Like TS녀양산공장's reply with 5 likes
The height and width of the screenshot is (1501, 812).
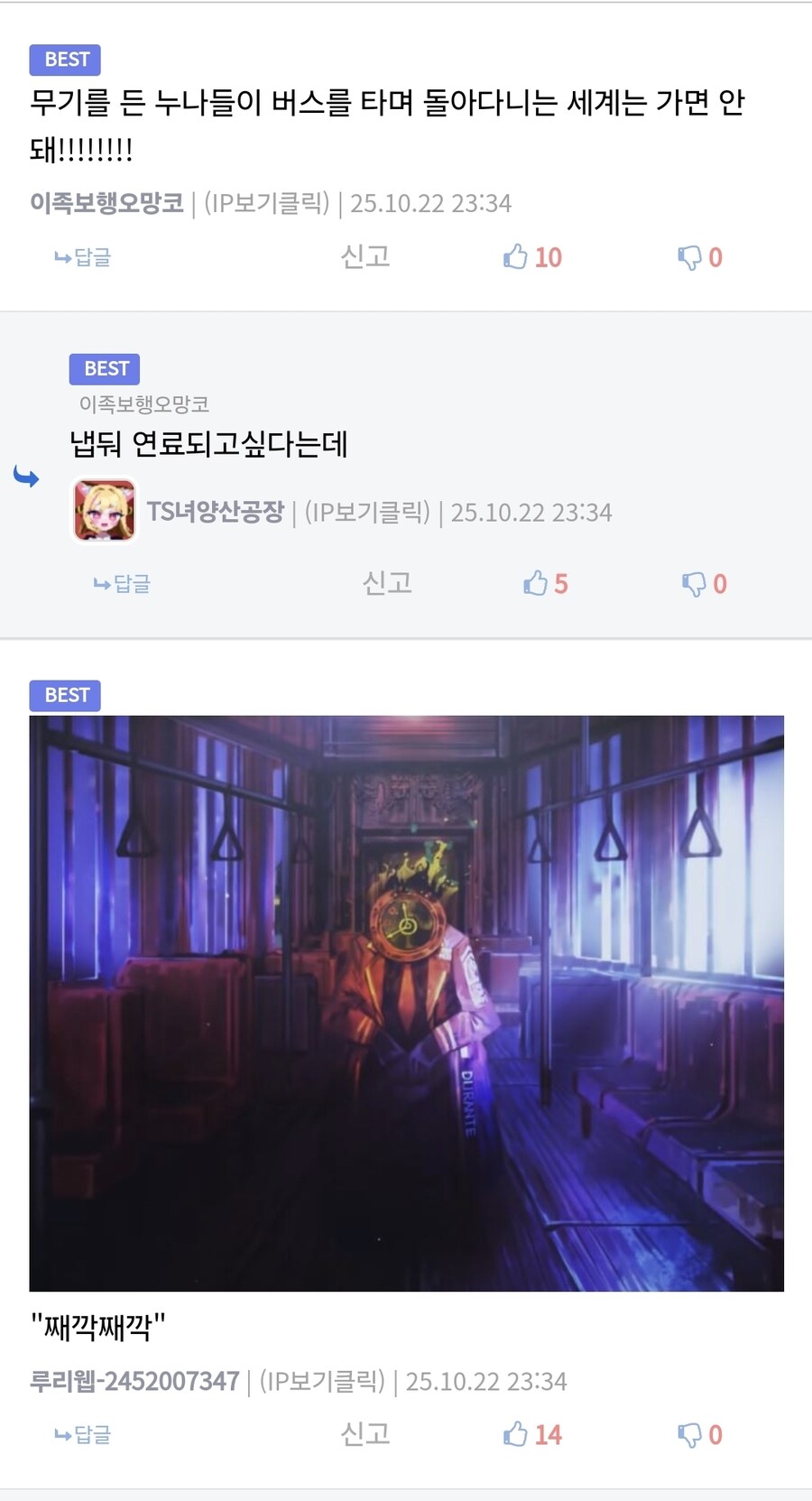545,584
